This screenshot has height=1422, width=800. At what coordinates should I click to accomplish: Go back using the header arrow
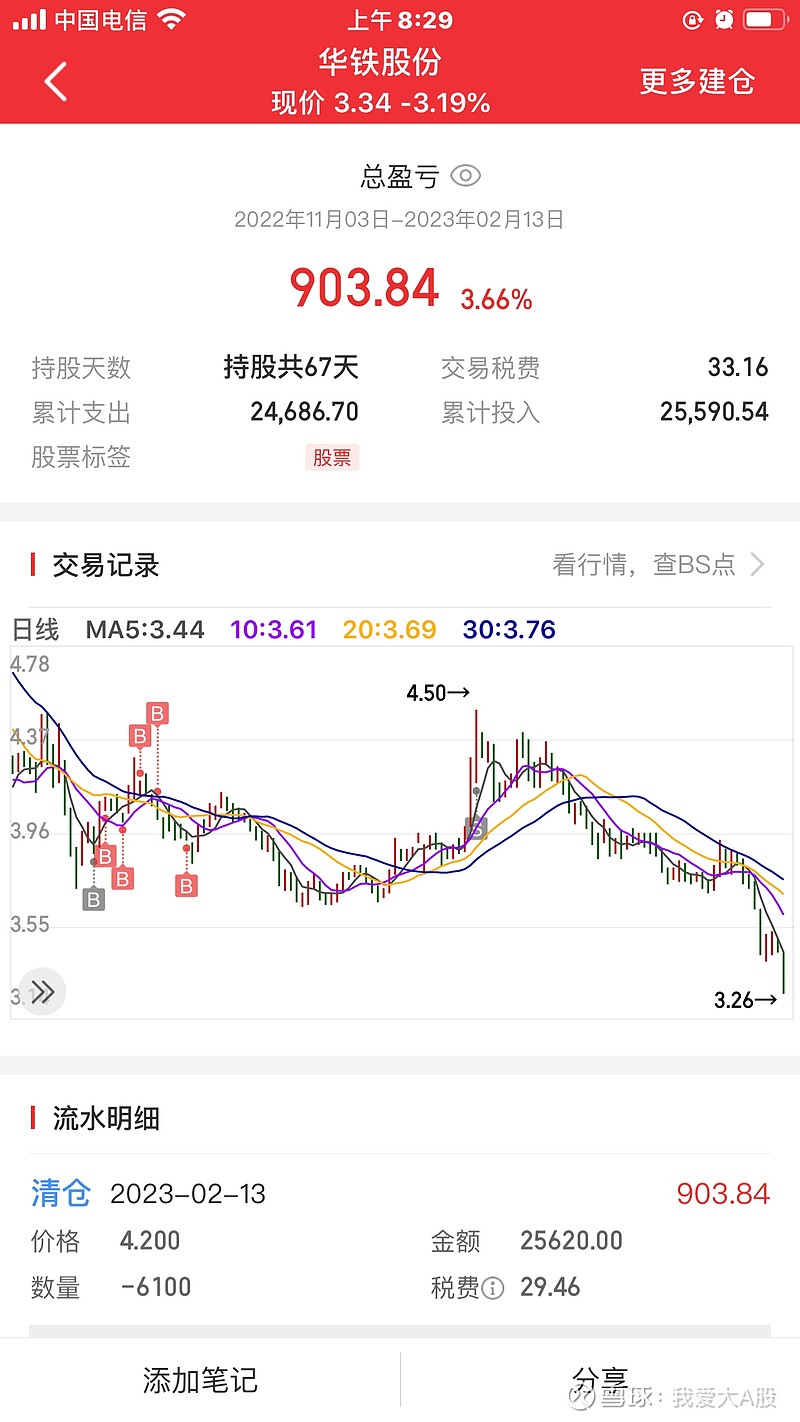pos(56,81)
